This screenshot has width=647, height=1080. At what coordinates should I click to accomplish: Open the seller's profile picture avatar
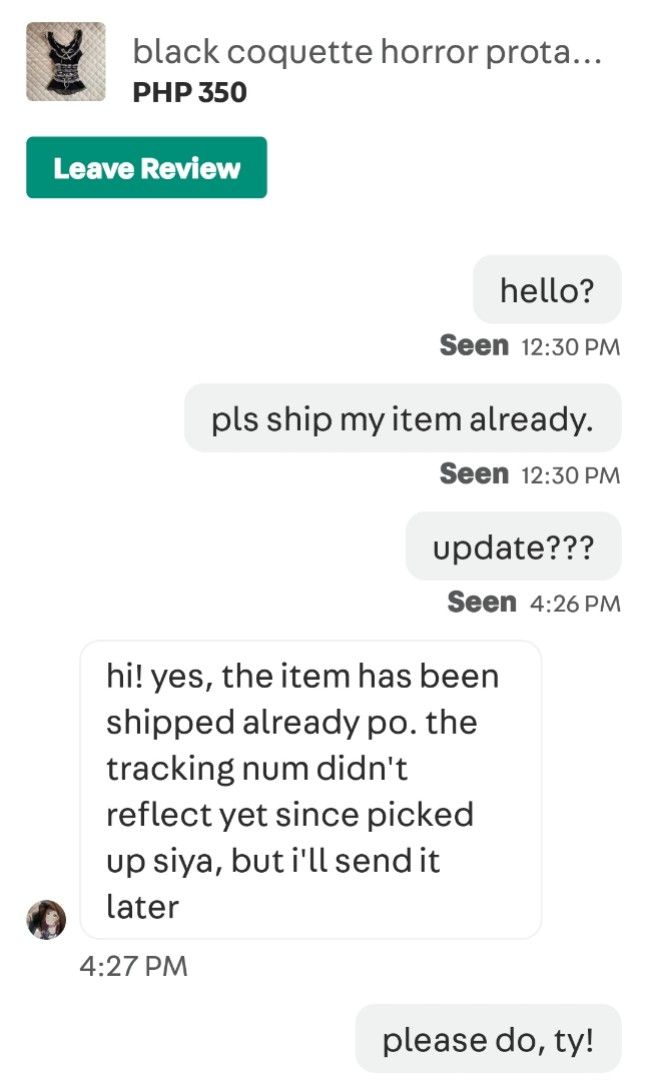(46, 919)
